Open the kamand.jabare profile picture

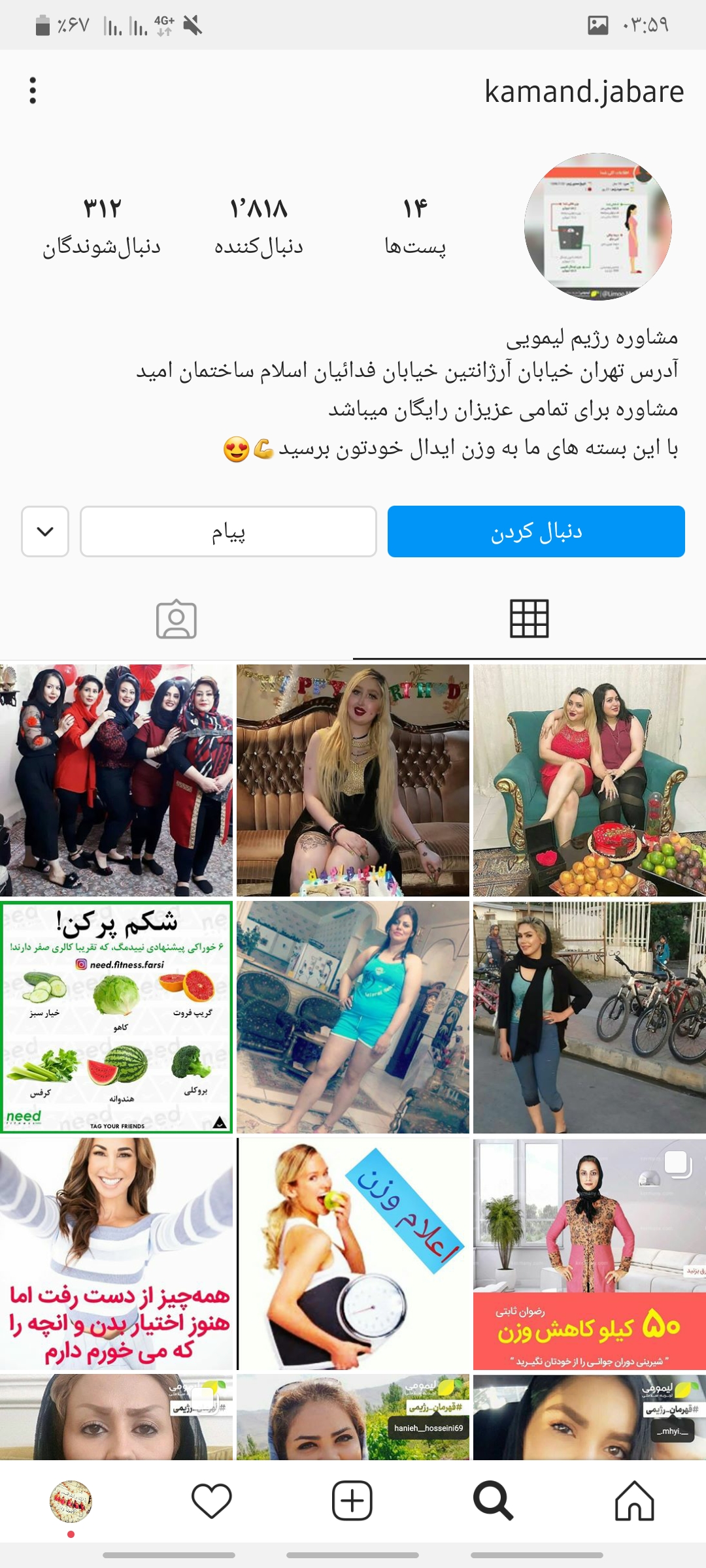click(x=597, y=227)
